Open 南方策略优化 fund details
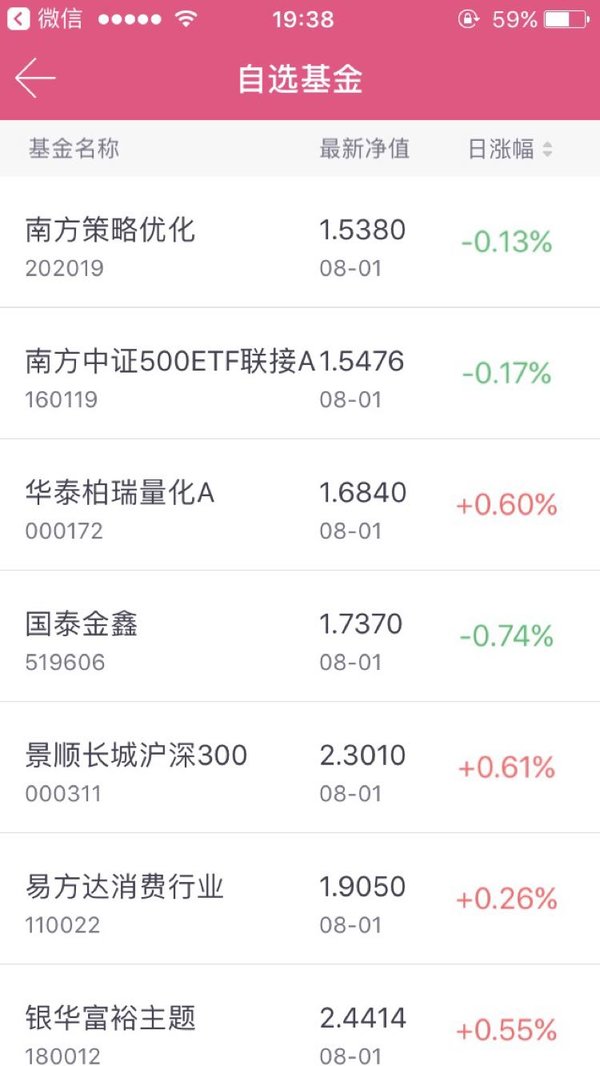Image resolution: width=600 pixels, height=1066 pixels. pos(300,242)
